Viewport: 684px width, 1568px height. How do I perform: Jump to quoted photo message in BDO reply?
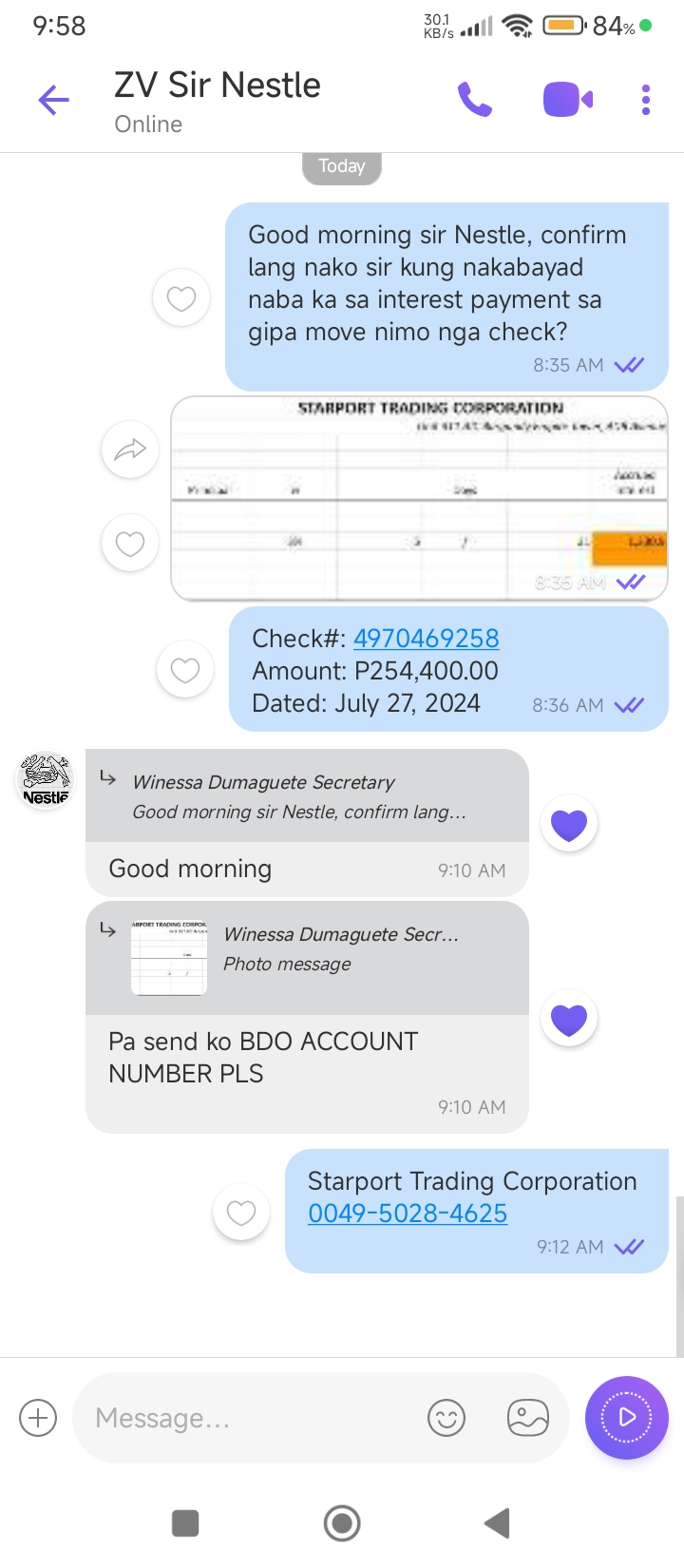click(x=304, y=958)
